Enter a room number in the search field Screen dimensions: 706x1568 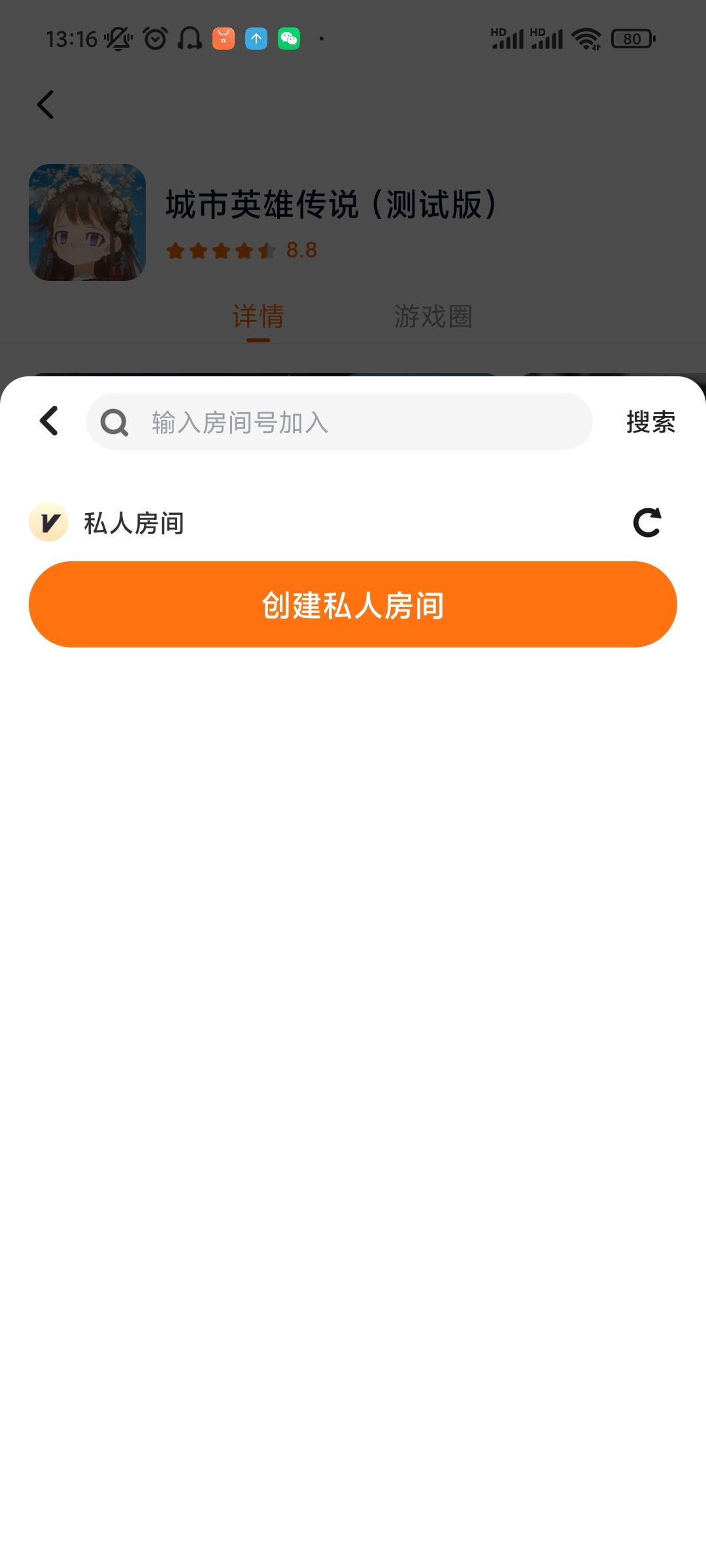pyautogui.click(x=339, y=421)
